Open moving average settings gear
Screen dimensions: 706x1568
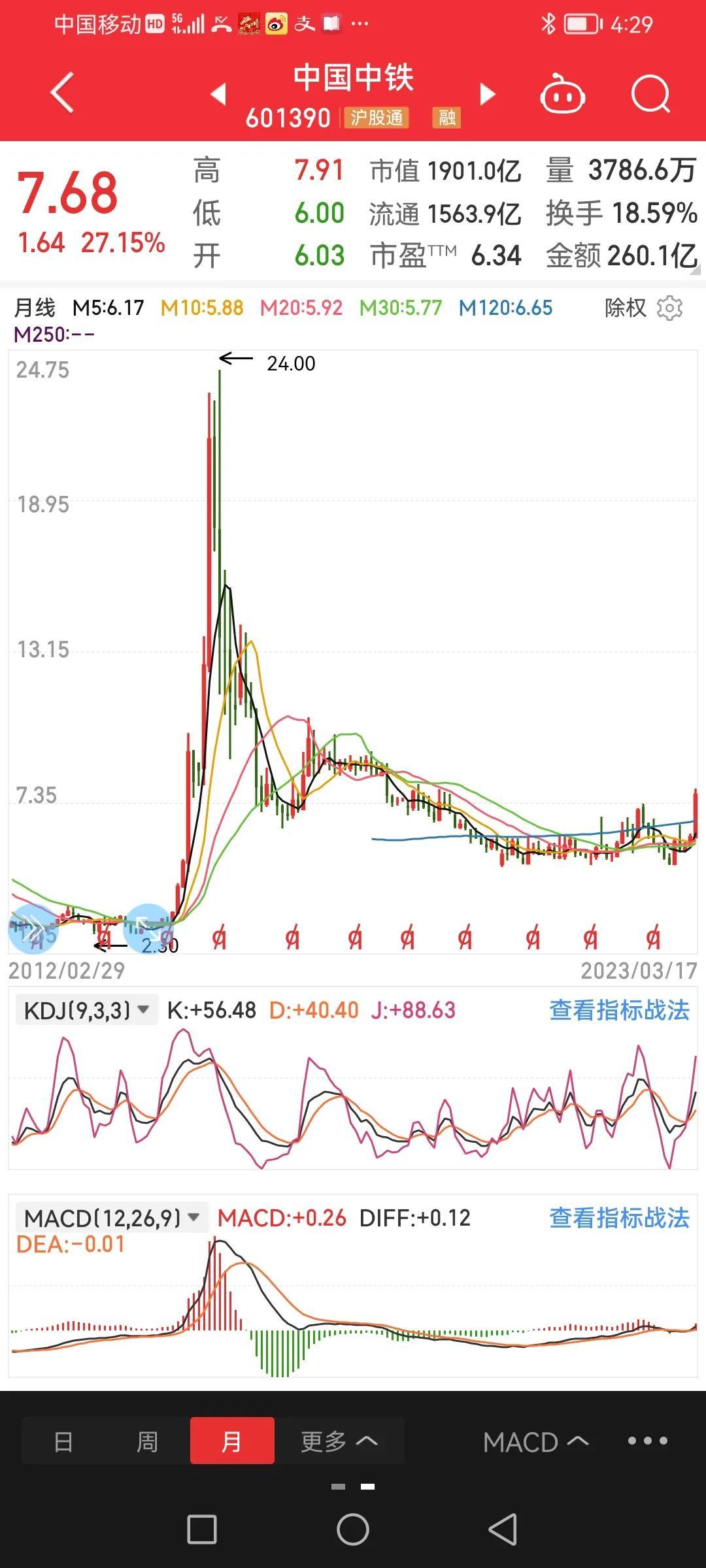pos(669,308)
